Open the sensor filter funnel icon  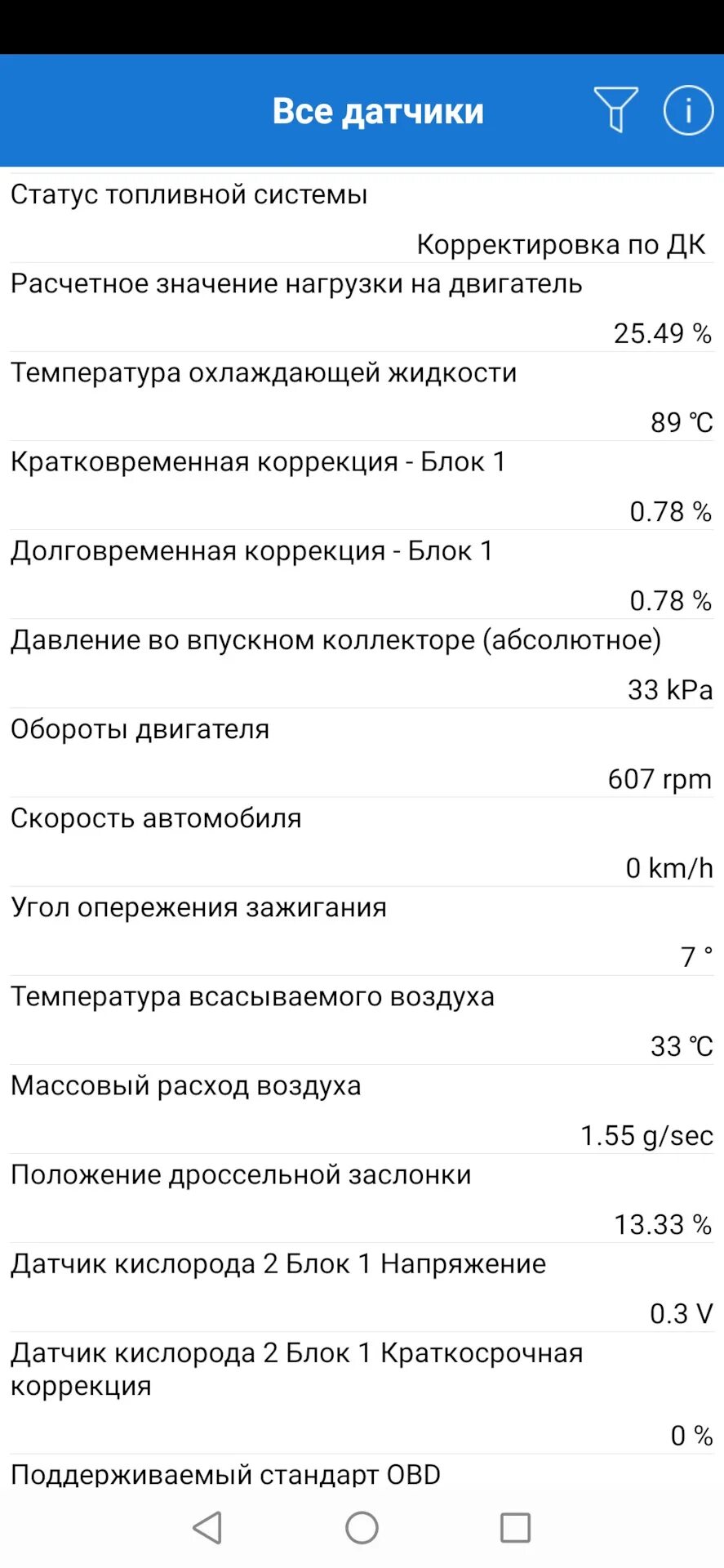[x=615, y=110]
